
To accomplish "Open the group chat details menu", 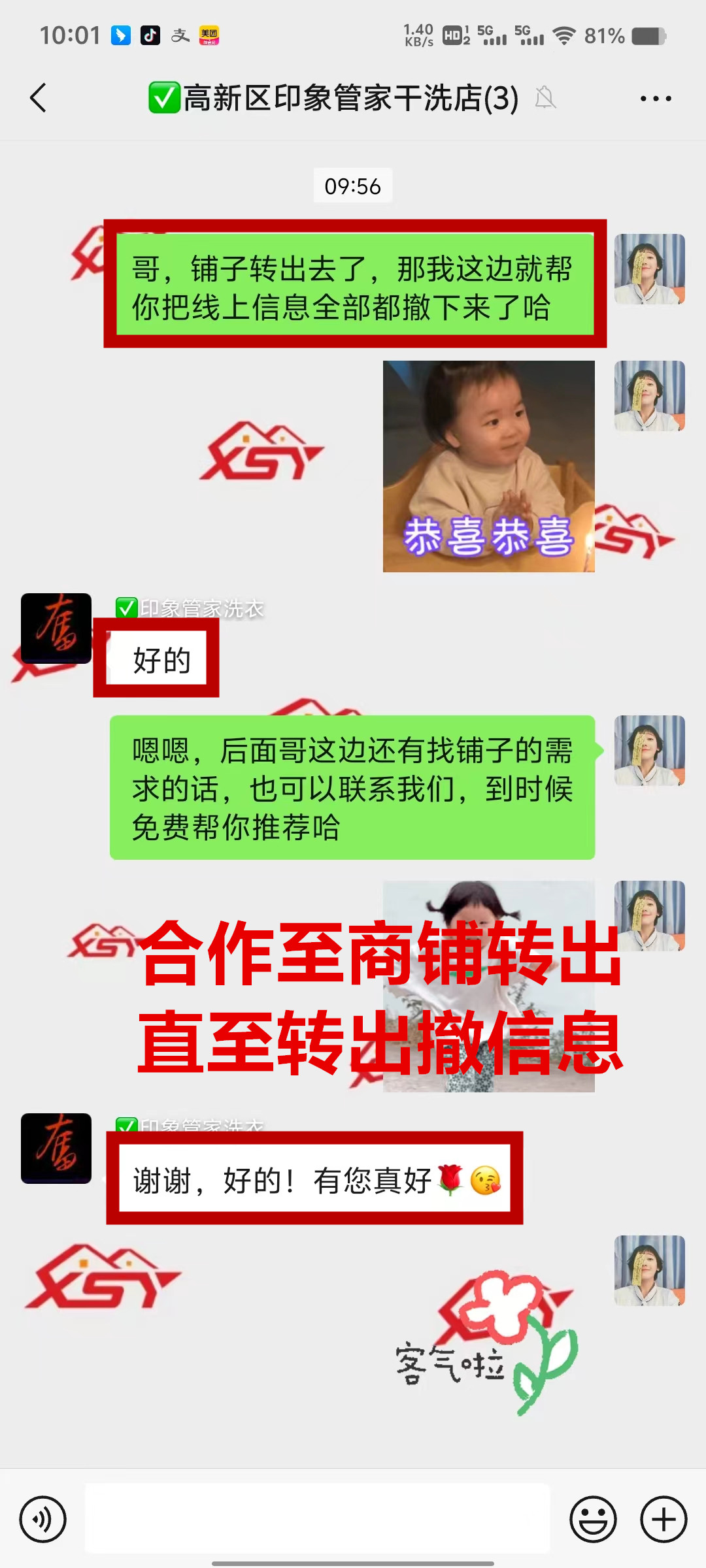I will tap(655, 99).
